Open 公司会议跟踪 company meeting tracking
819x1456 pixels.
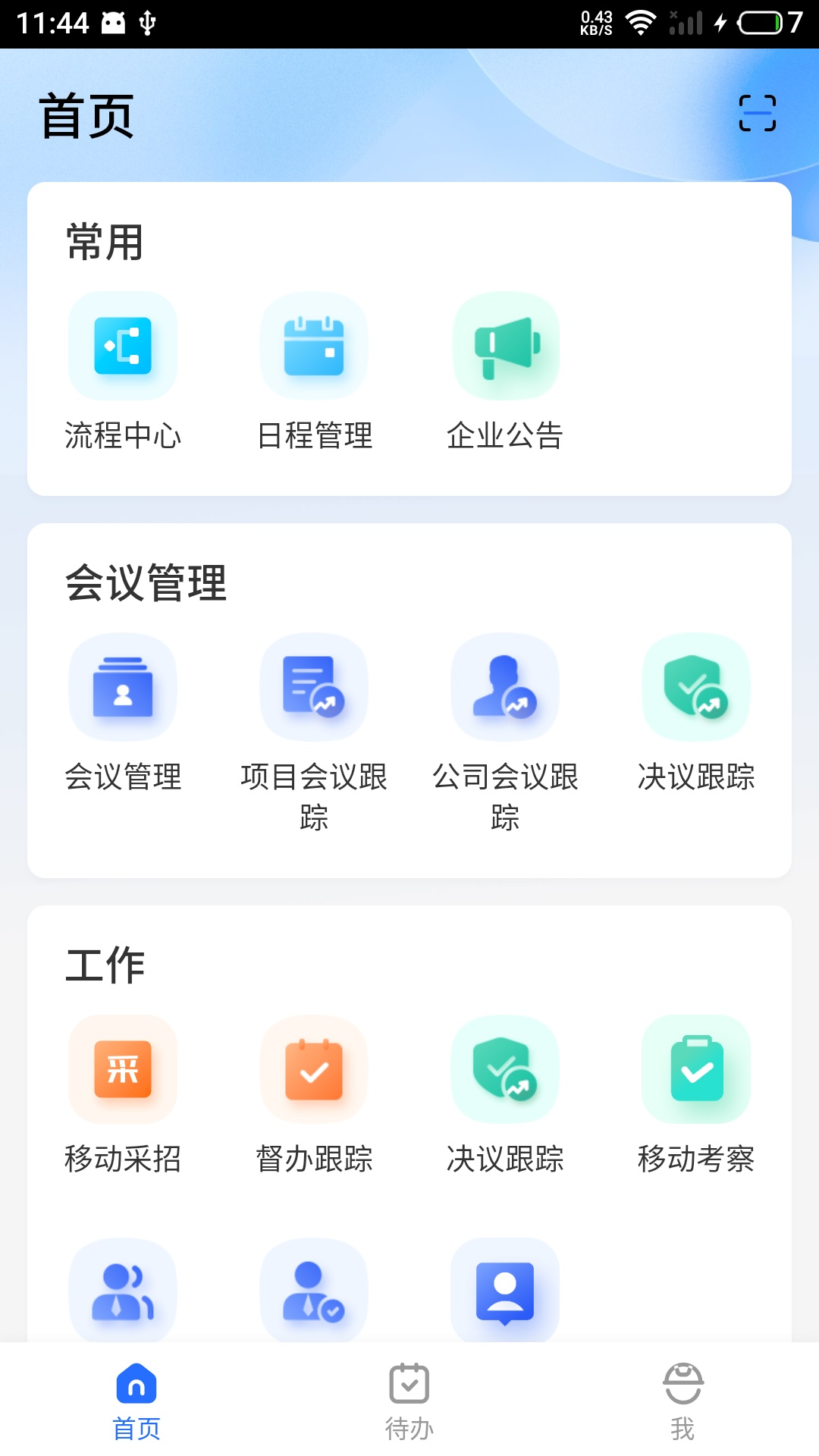coord(505,687)
